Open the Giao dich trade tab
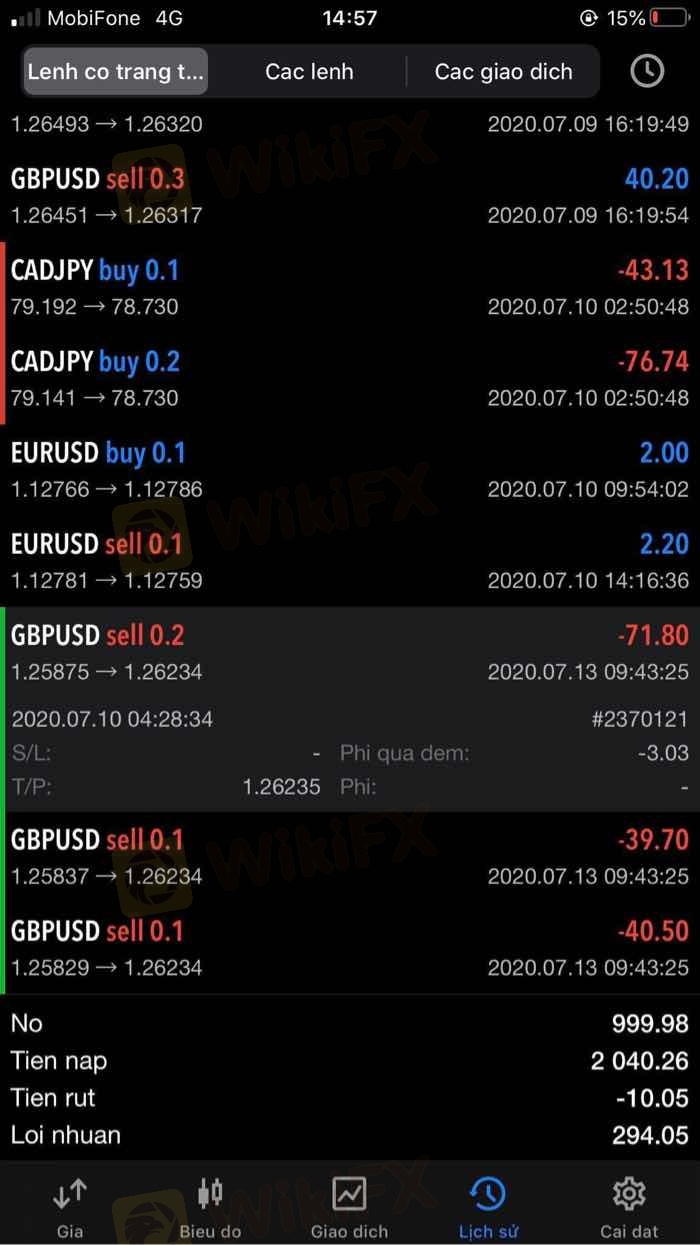 point(349,1207)
